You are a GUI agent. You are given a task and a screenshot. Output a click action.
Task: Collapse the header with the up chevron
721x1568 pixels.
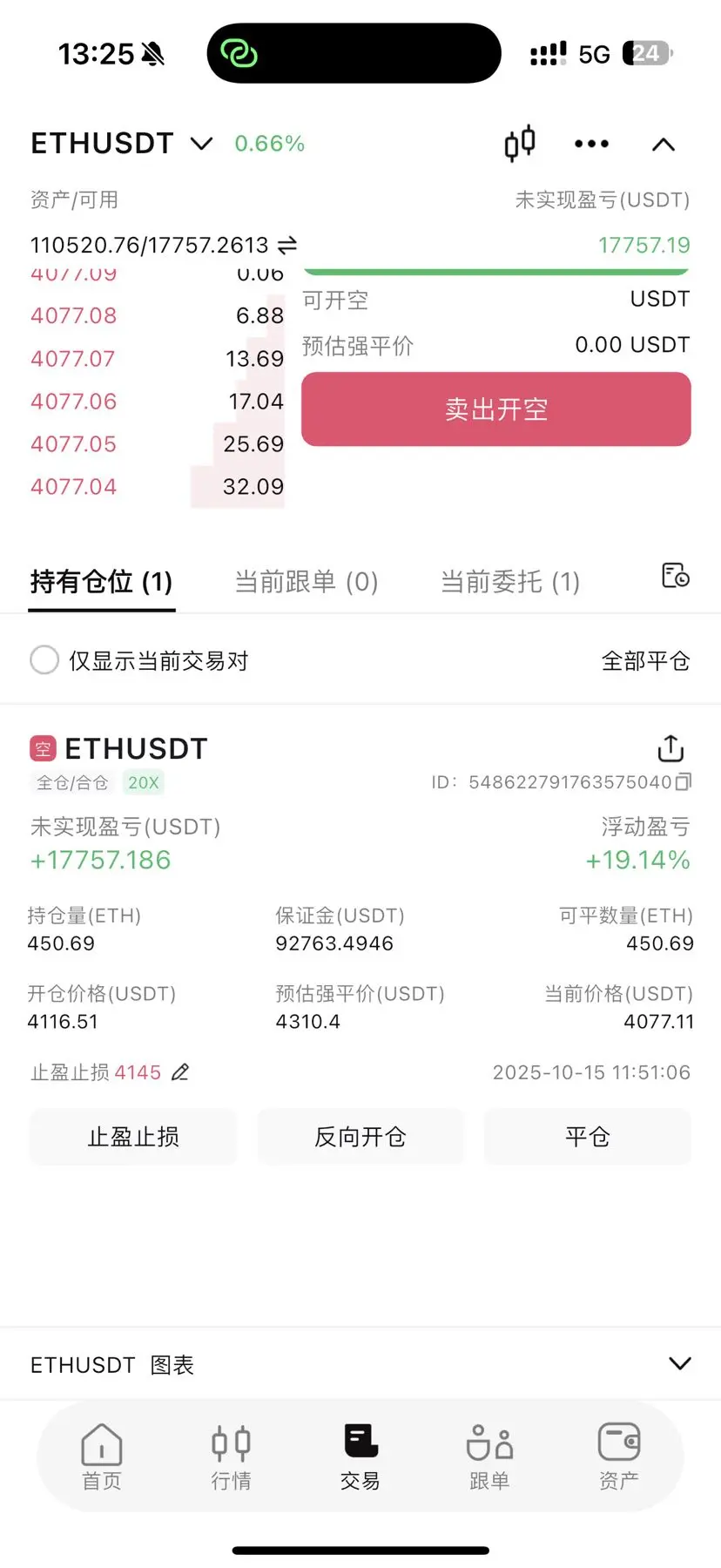pyautogui.click(x=664, y=145)
